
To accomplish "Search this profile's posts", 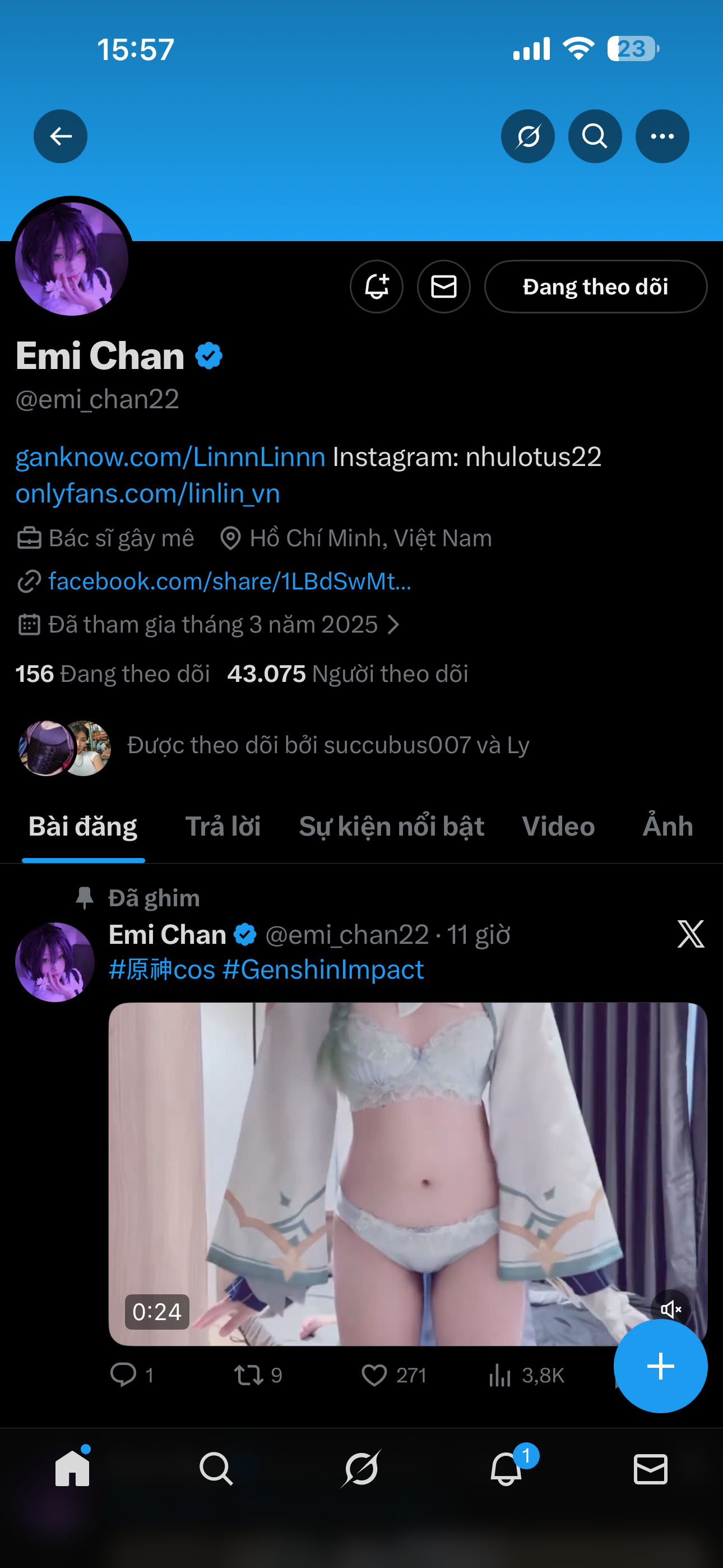I will (x=595, y=136).
